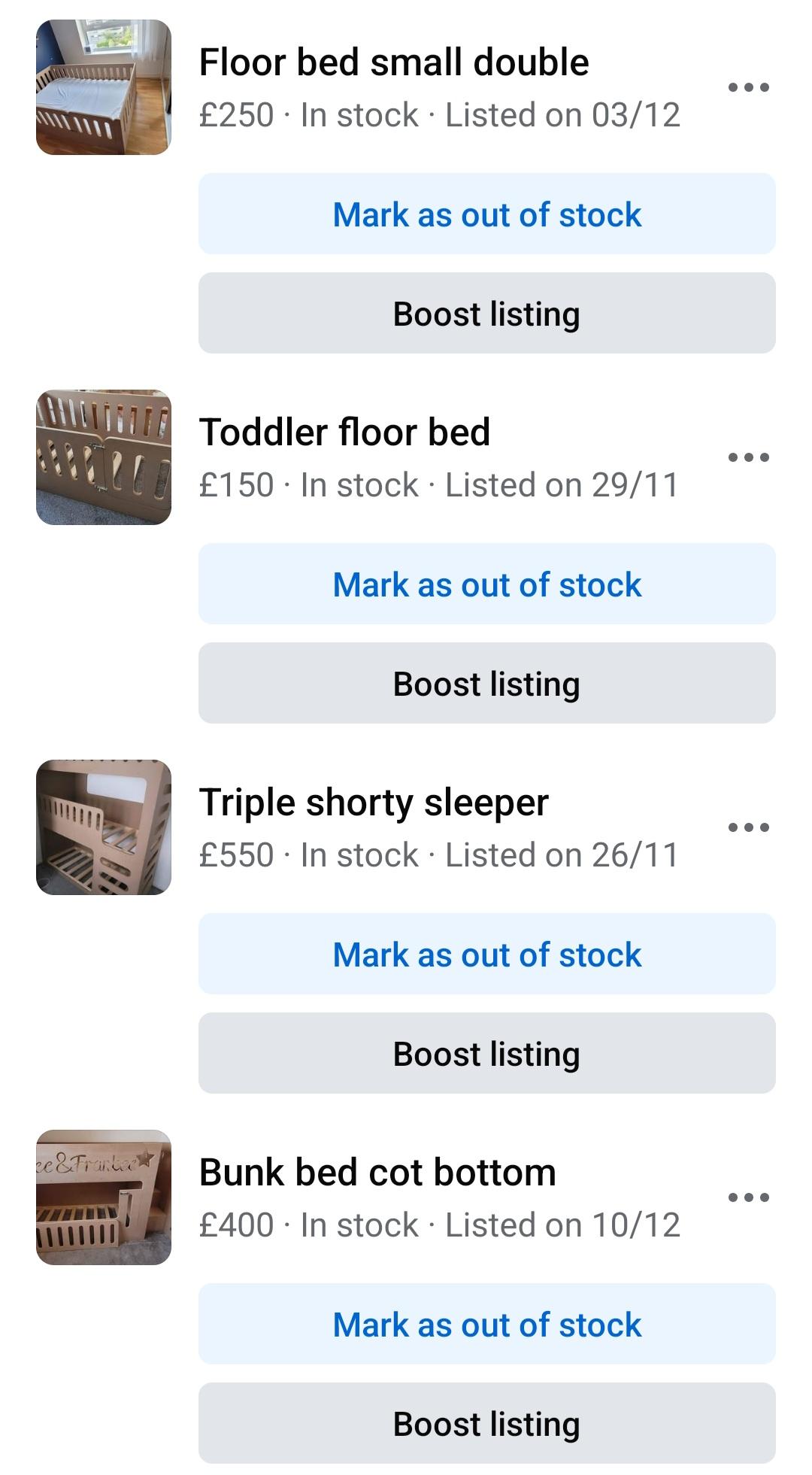Open the Triple shorty sleeper listing image
This screenshot has height=1475, width=812.
pos(104,827)
